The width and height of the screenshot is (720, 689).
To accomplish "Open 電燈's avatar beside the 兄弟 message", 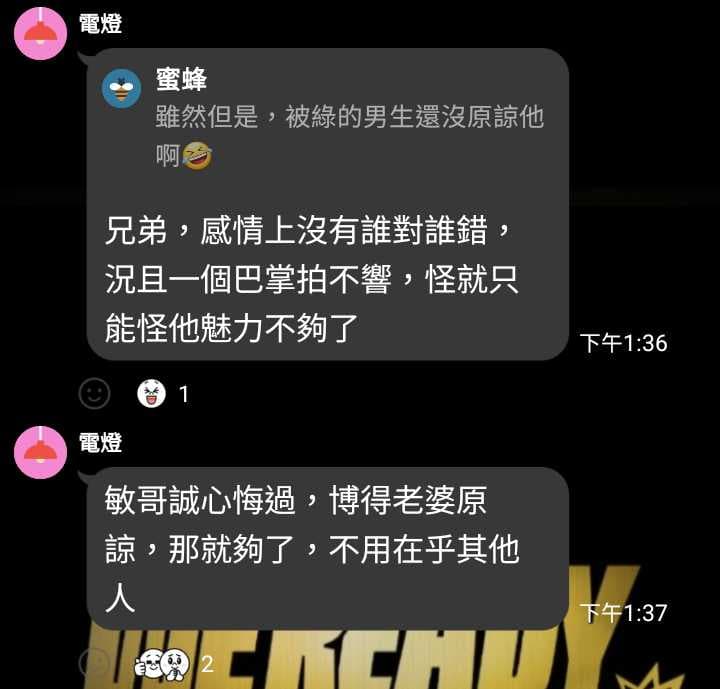I will point(41,34).
